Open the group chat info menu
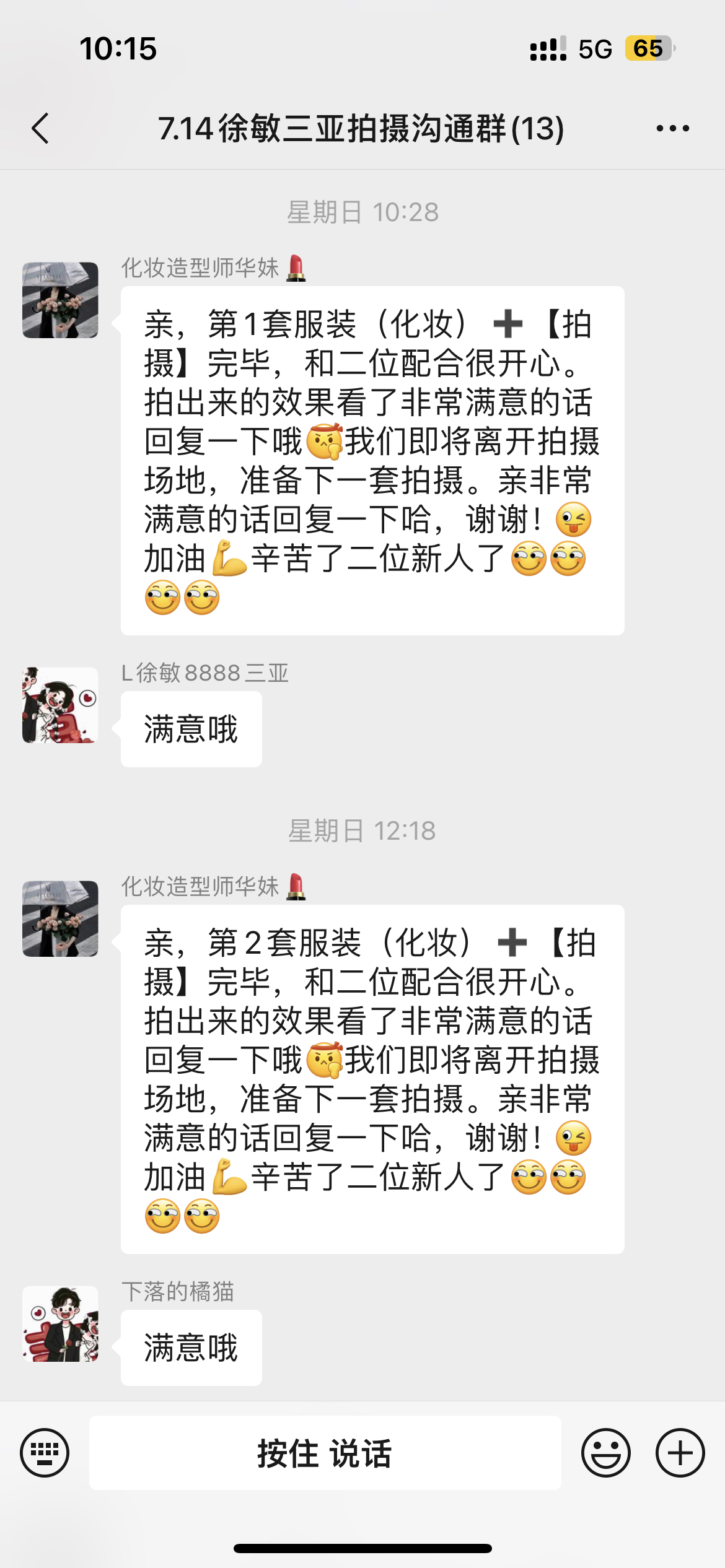 coord(672,129)
